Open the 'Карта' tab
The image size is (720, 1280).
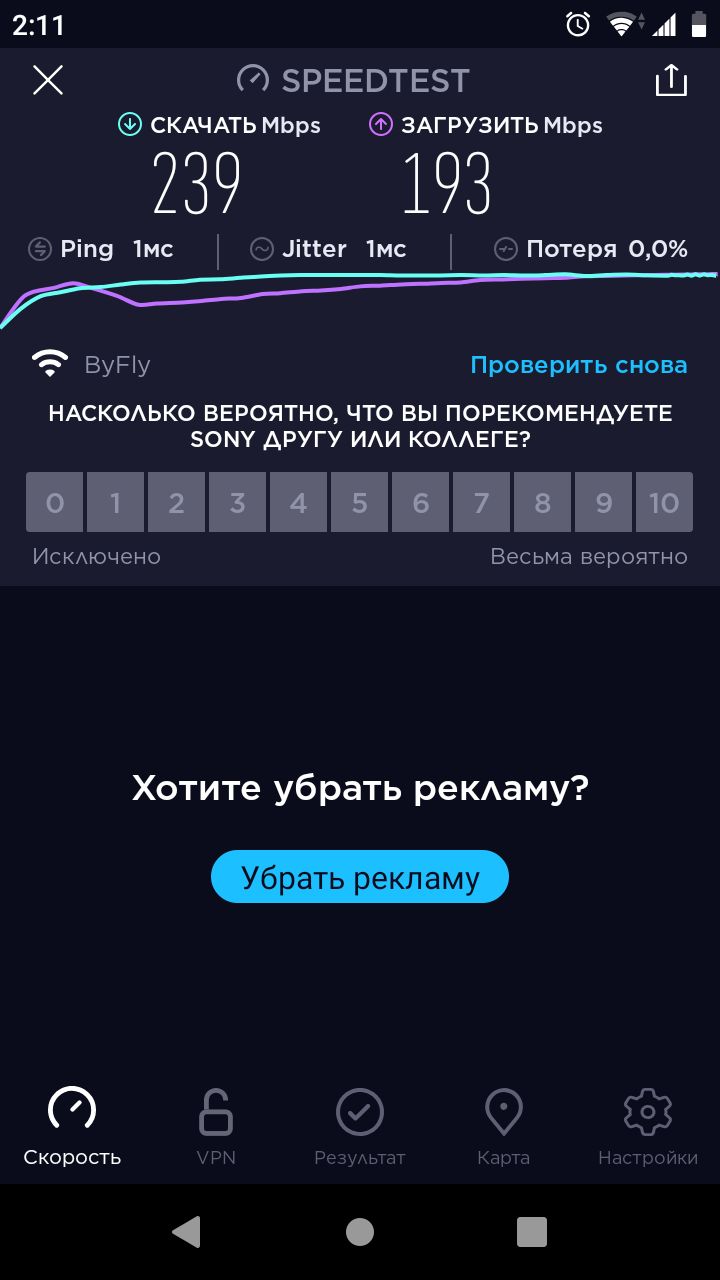pos(503,1126)
